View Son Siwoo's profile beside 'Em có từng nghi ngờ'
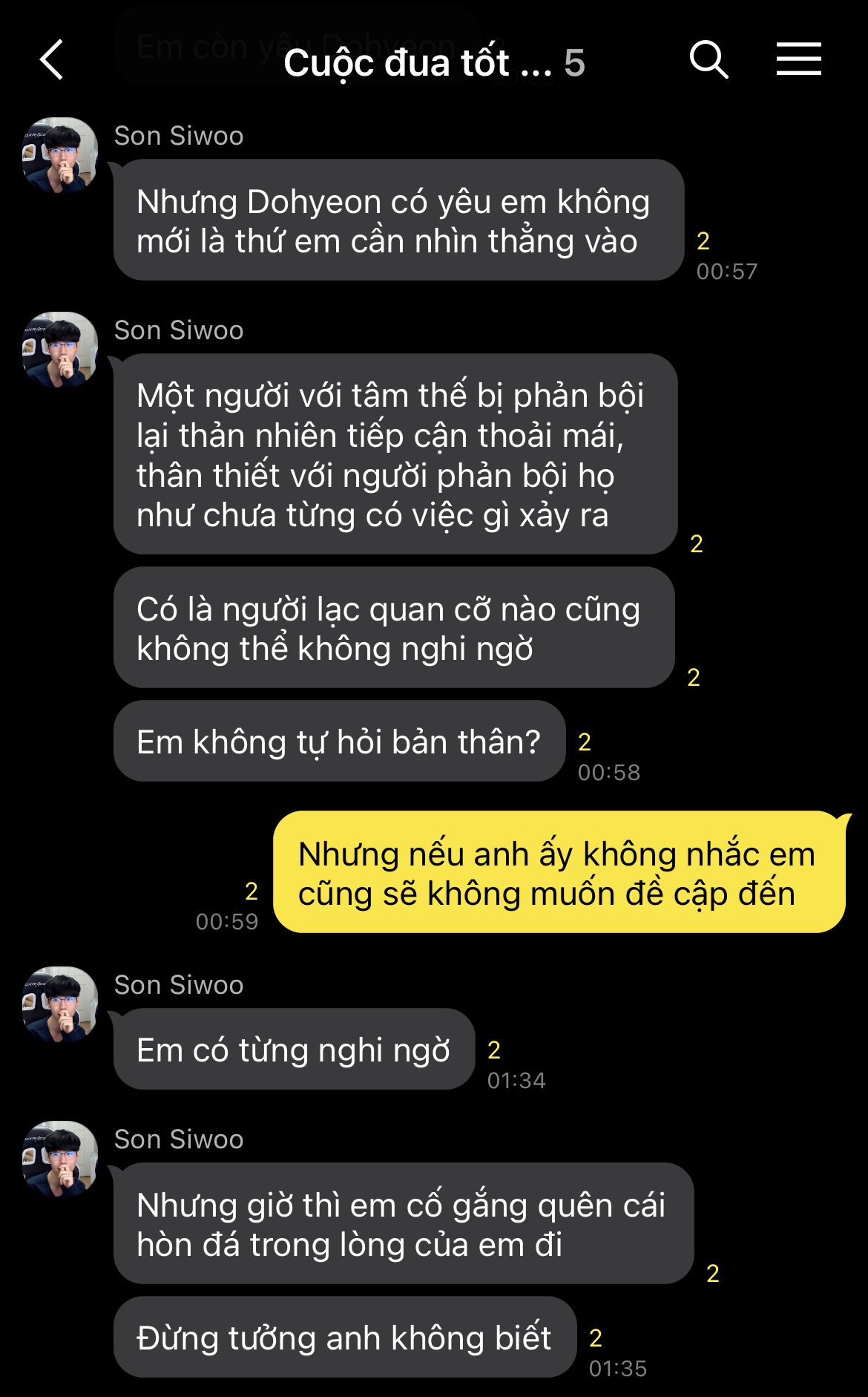This screenshot has width=868, height=1397. tap(61, 1004)
